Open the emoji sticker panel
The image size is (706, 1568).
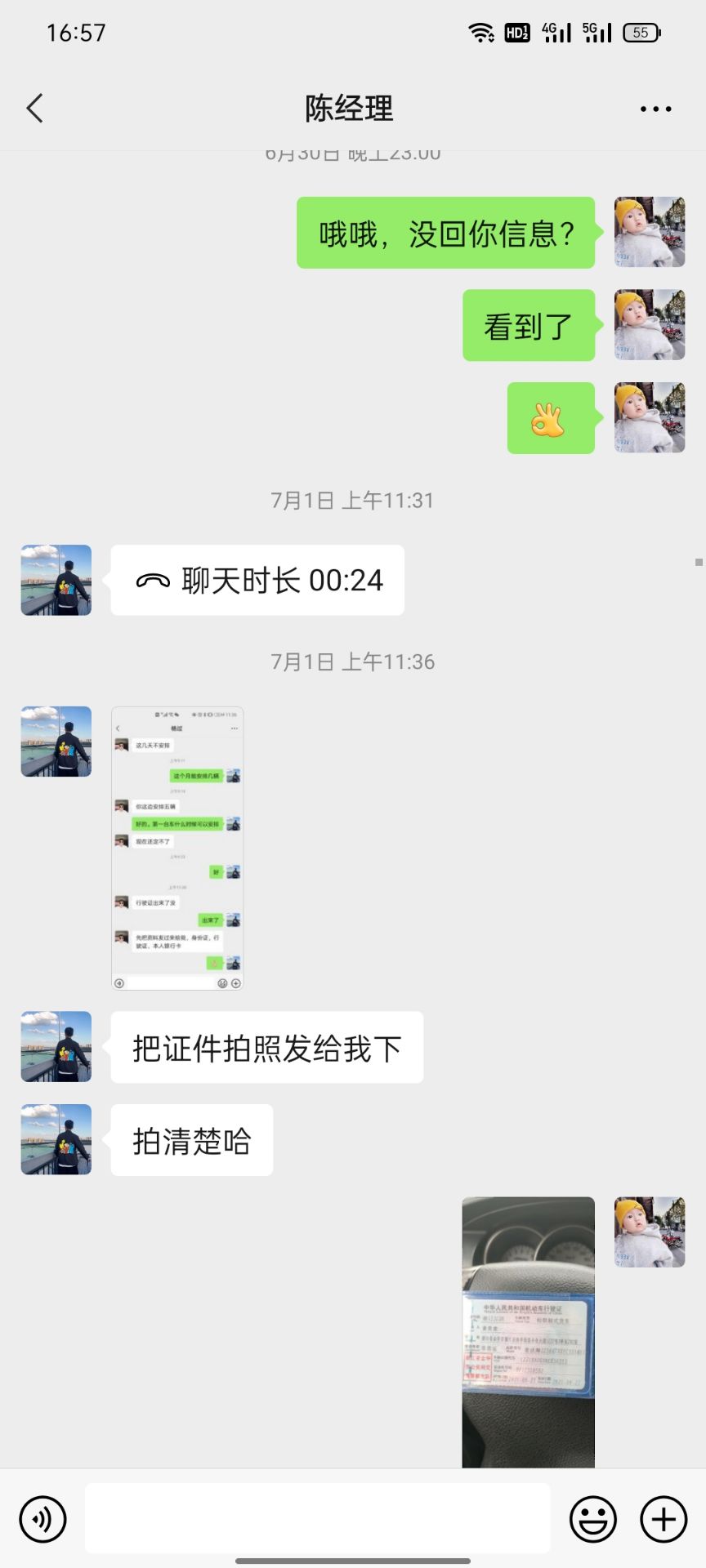tap(592, 1519)
